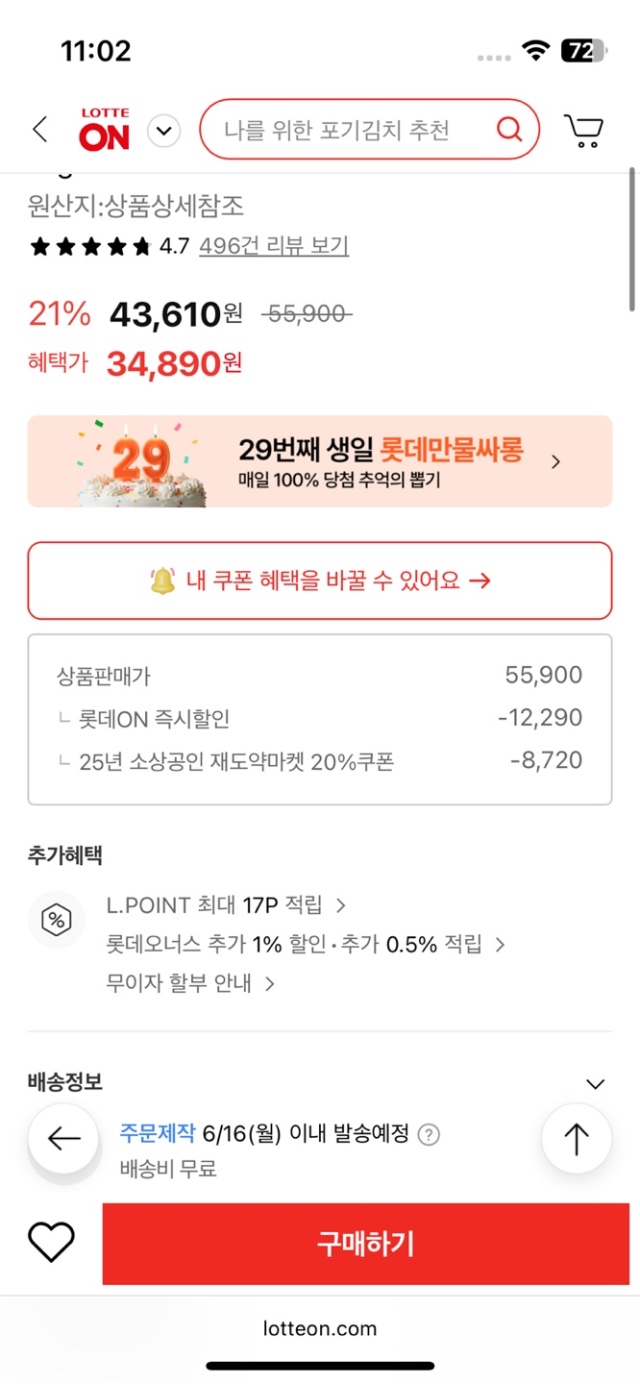Open the Lotte ON home logo
This screenshot has width=640, height=1384.
[105, 130]
